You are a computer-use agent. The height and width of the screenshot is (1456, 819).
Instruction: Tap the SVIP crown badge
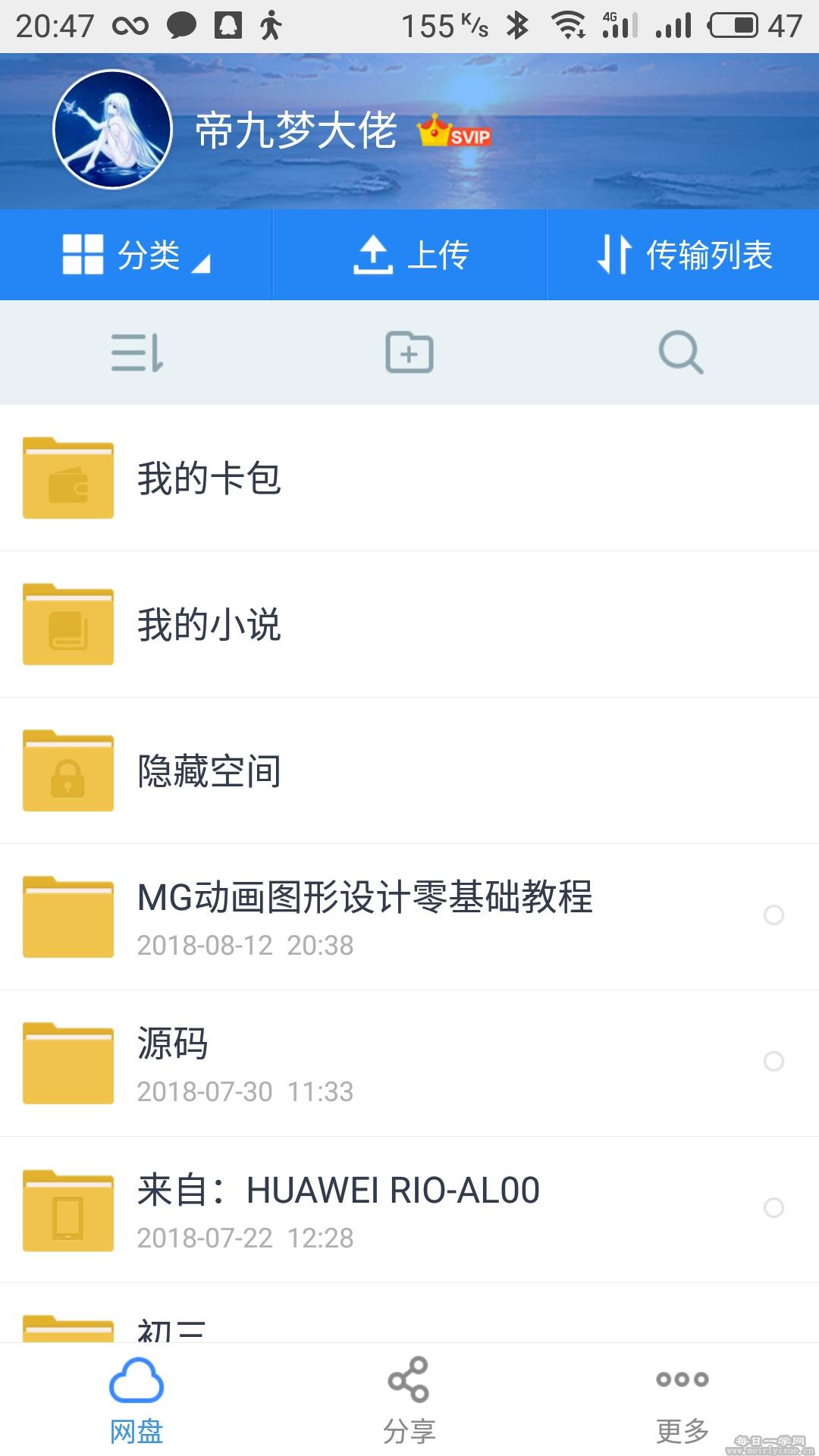(454, 131)
